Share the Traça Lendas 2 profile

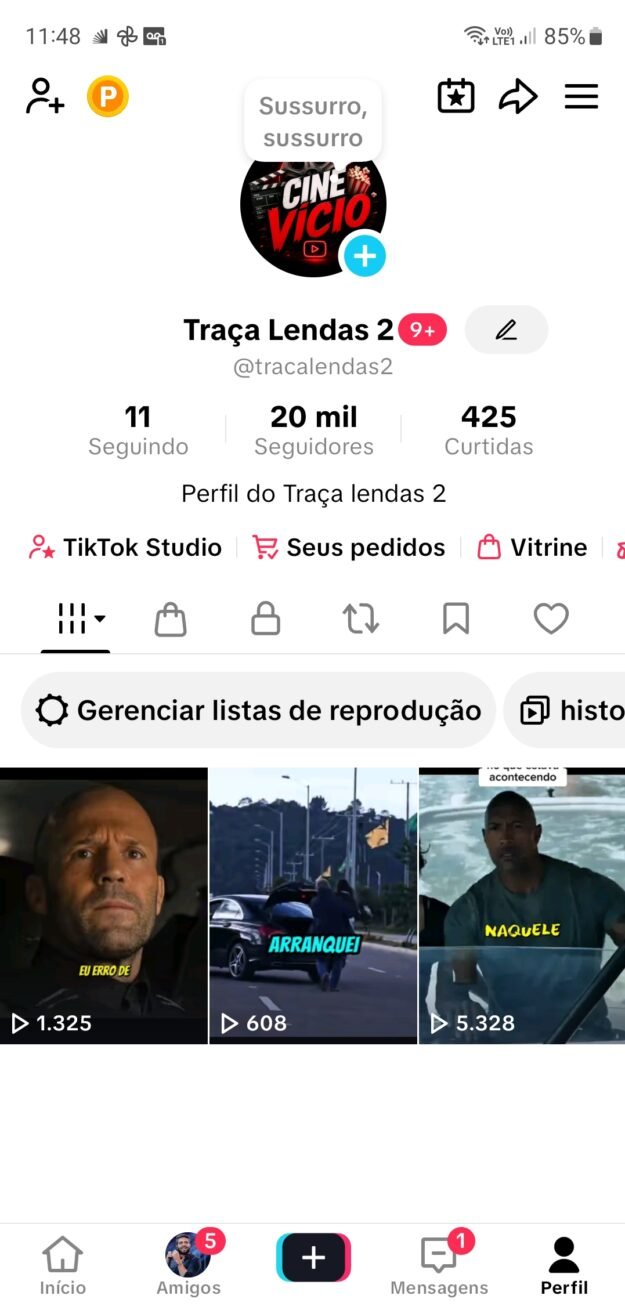pyautogui.click(x=518, y=97)
